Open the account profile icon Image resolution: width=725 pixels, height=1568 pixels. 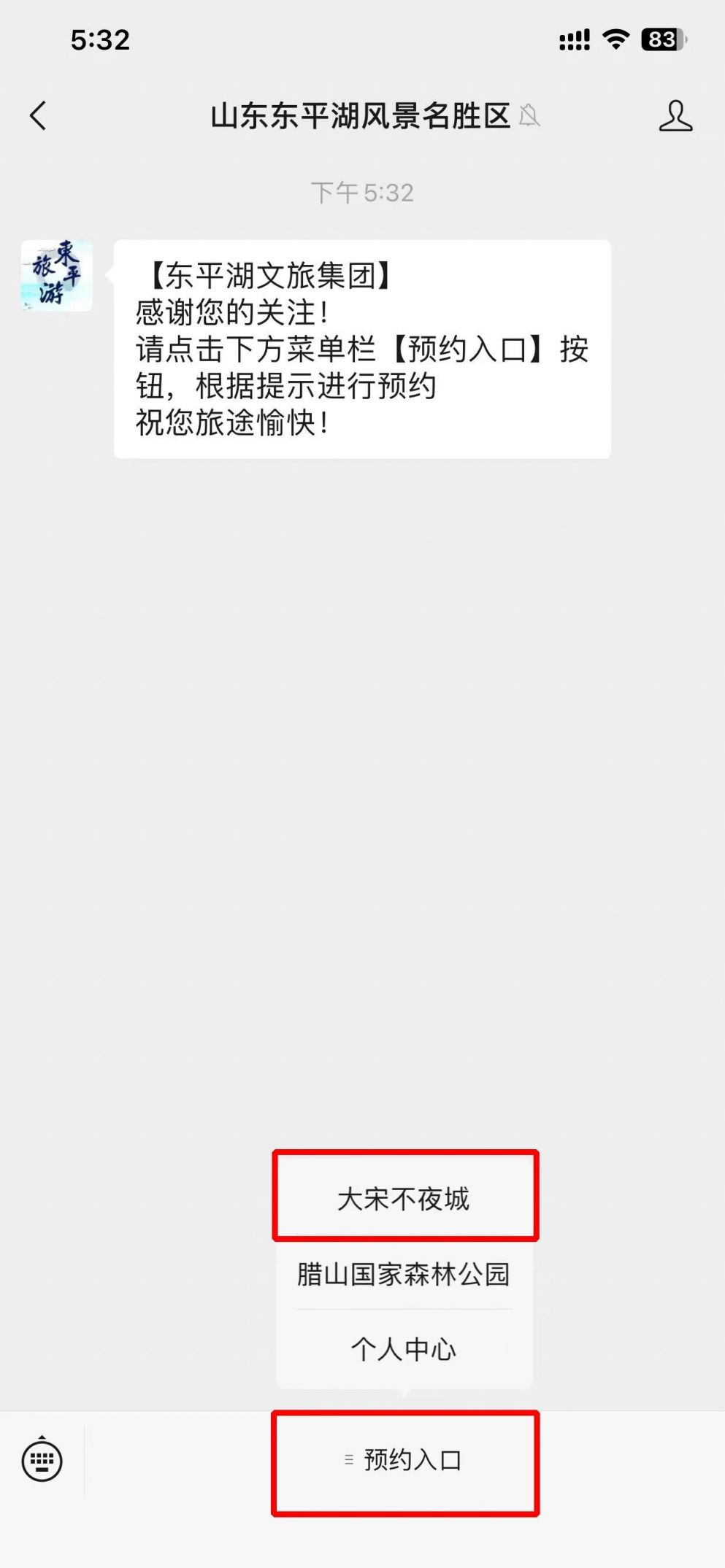675,116
